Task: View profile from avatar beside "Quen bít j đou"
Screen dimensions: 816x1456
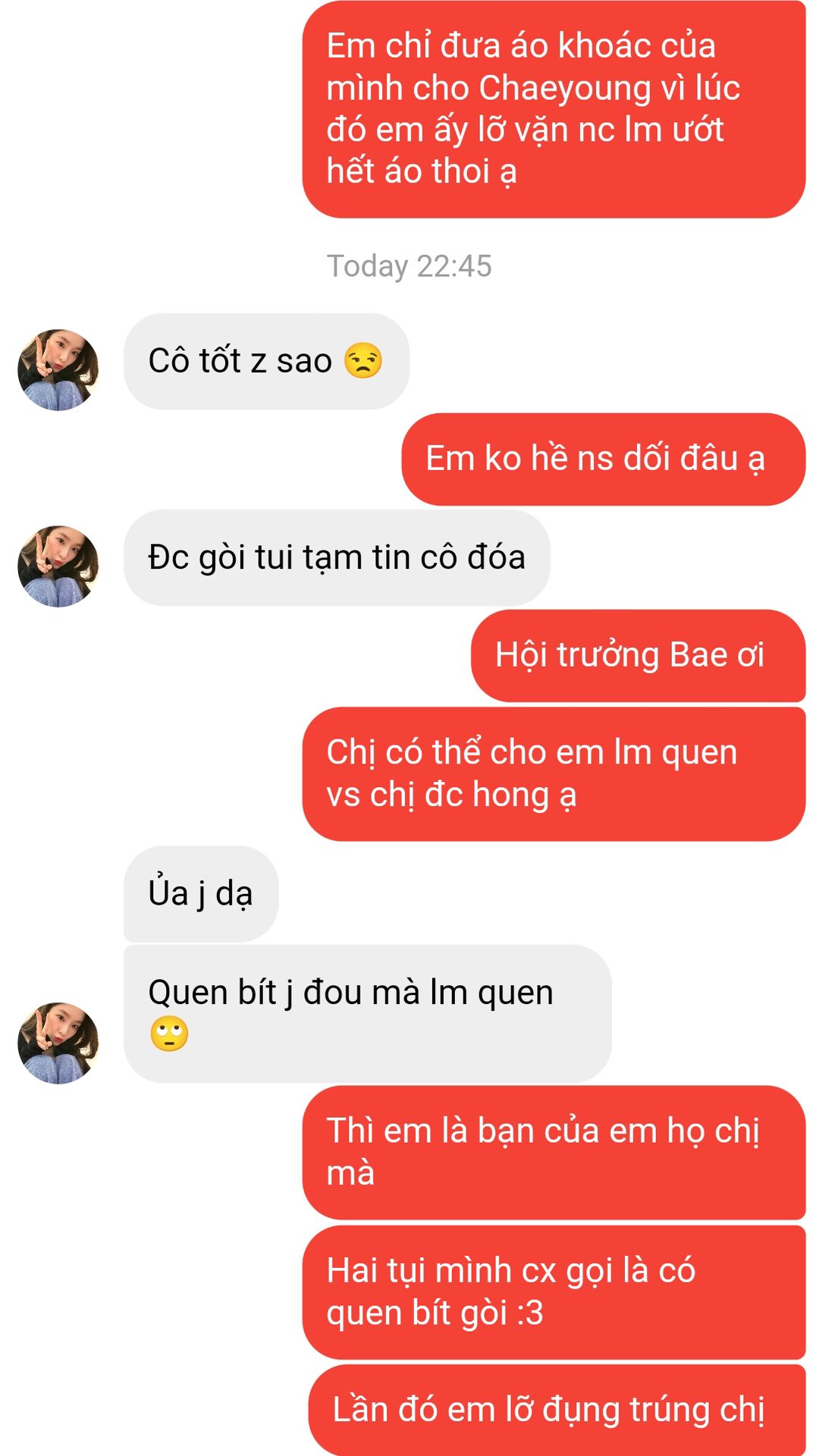Action: [x=58, y=1043]
